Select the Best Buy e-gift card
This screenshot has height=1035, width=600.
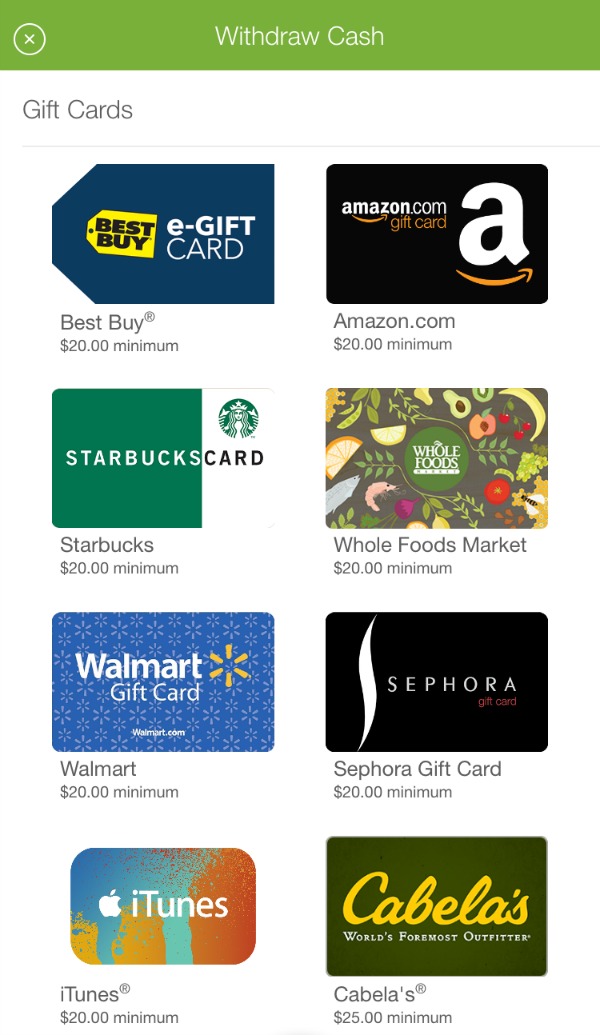pos(163,234)
